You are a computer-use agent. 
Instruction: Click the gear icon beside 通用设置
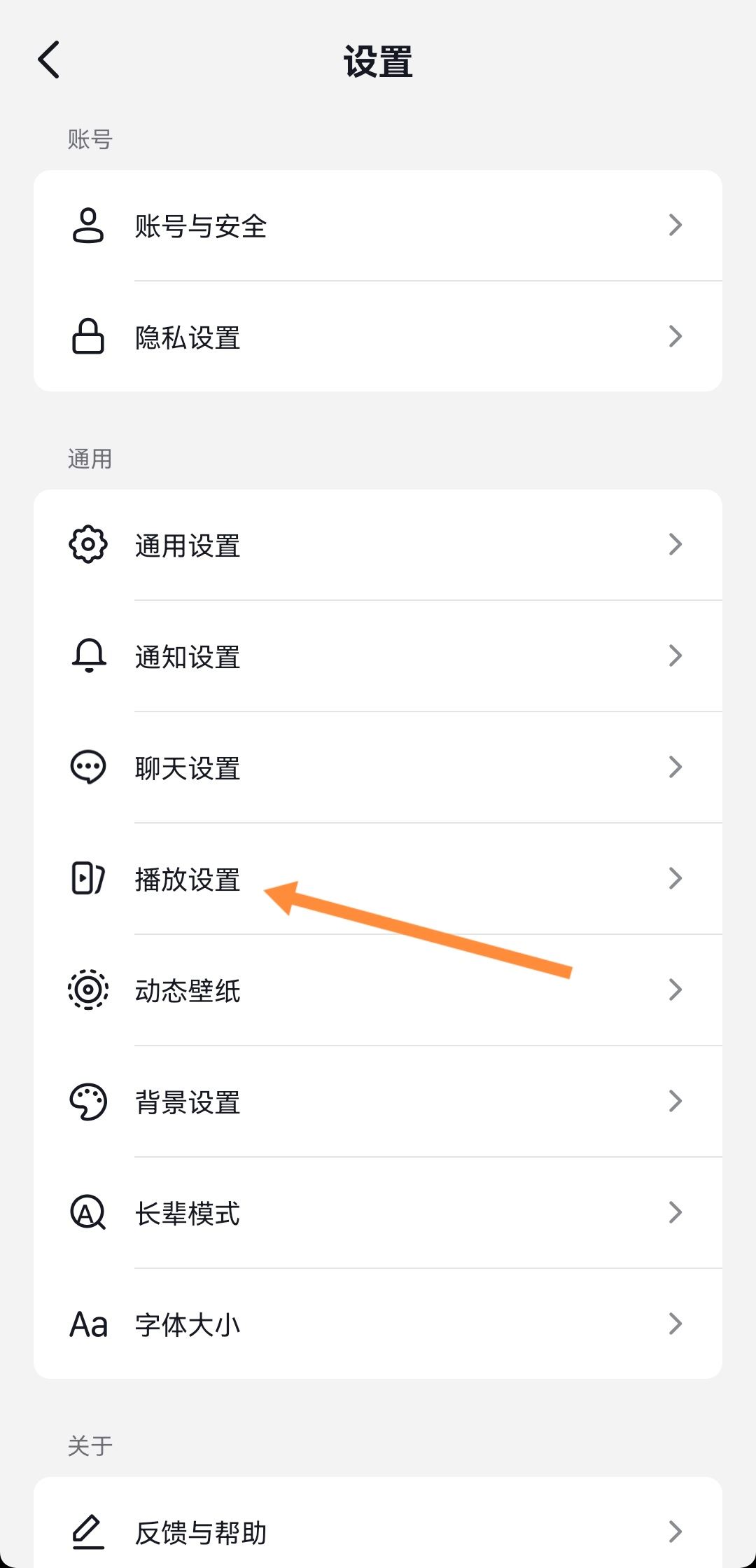(89, 545)
